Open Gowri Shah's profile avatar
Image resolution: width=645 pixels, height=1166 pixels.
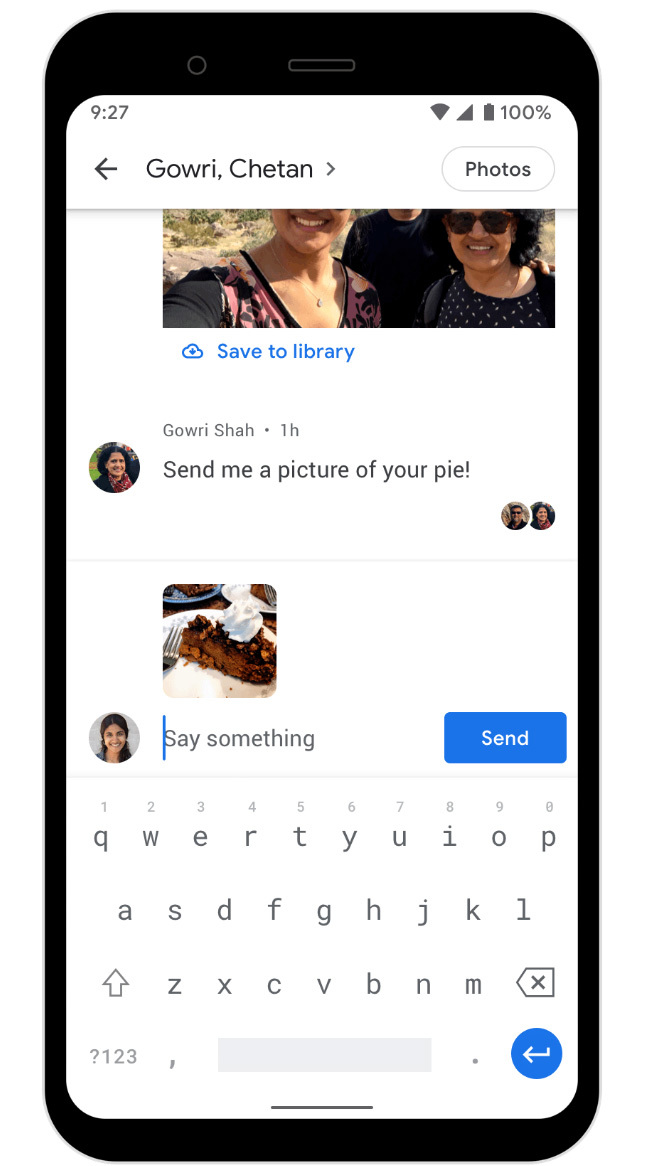tap(114, 468)
